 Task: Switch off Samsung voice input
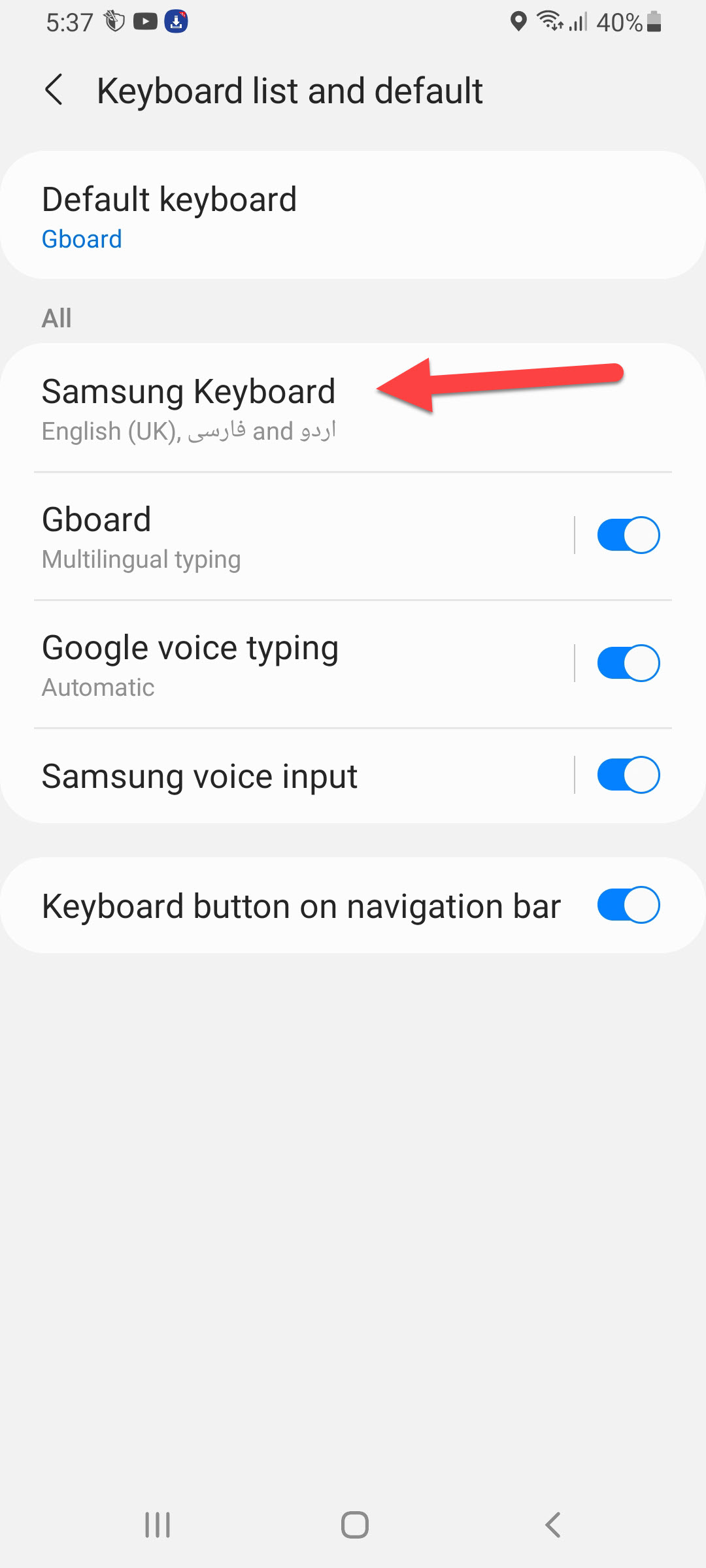pos(628,775)
